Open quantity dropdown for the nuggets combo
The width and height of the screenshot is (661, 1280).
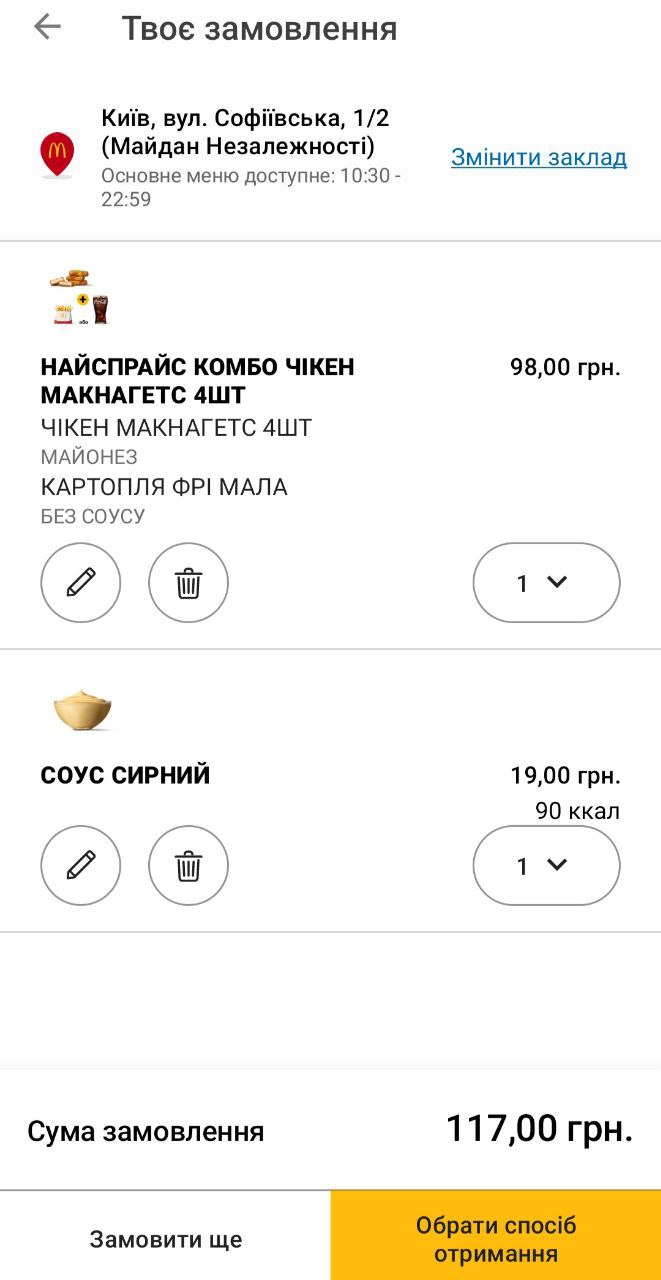(x=546, y=583)
